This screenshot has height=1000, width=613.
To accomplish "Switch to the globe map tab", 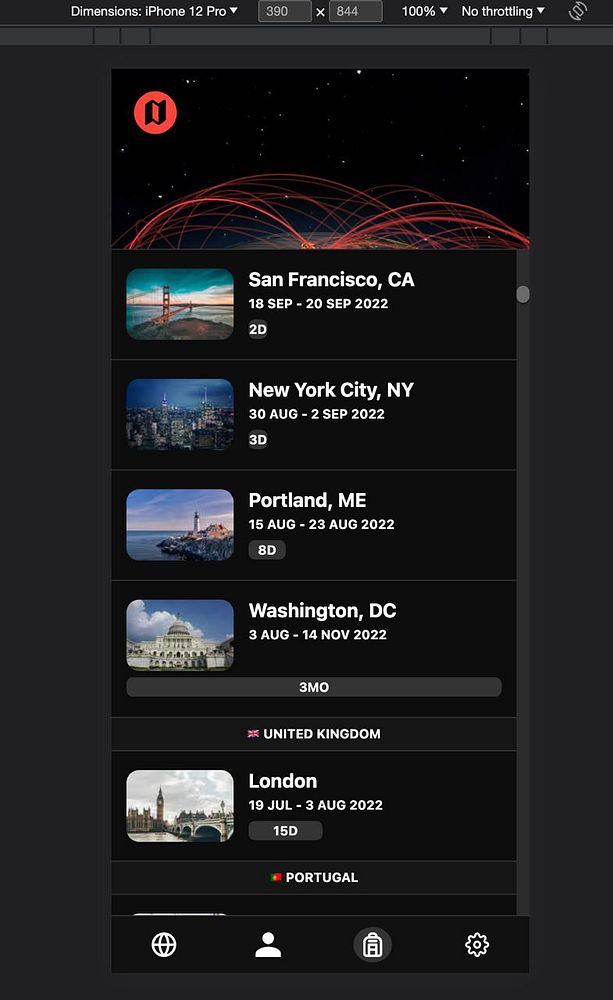I will [x=164, y=945].
